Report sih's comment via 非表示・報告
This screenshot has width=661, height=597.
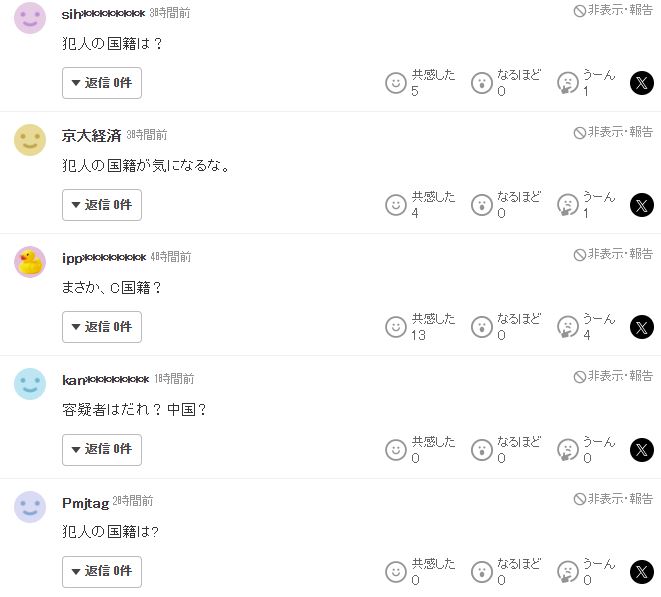tap(613, 10)
